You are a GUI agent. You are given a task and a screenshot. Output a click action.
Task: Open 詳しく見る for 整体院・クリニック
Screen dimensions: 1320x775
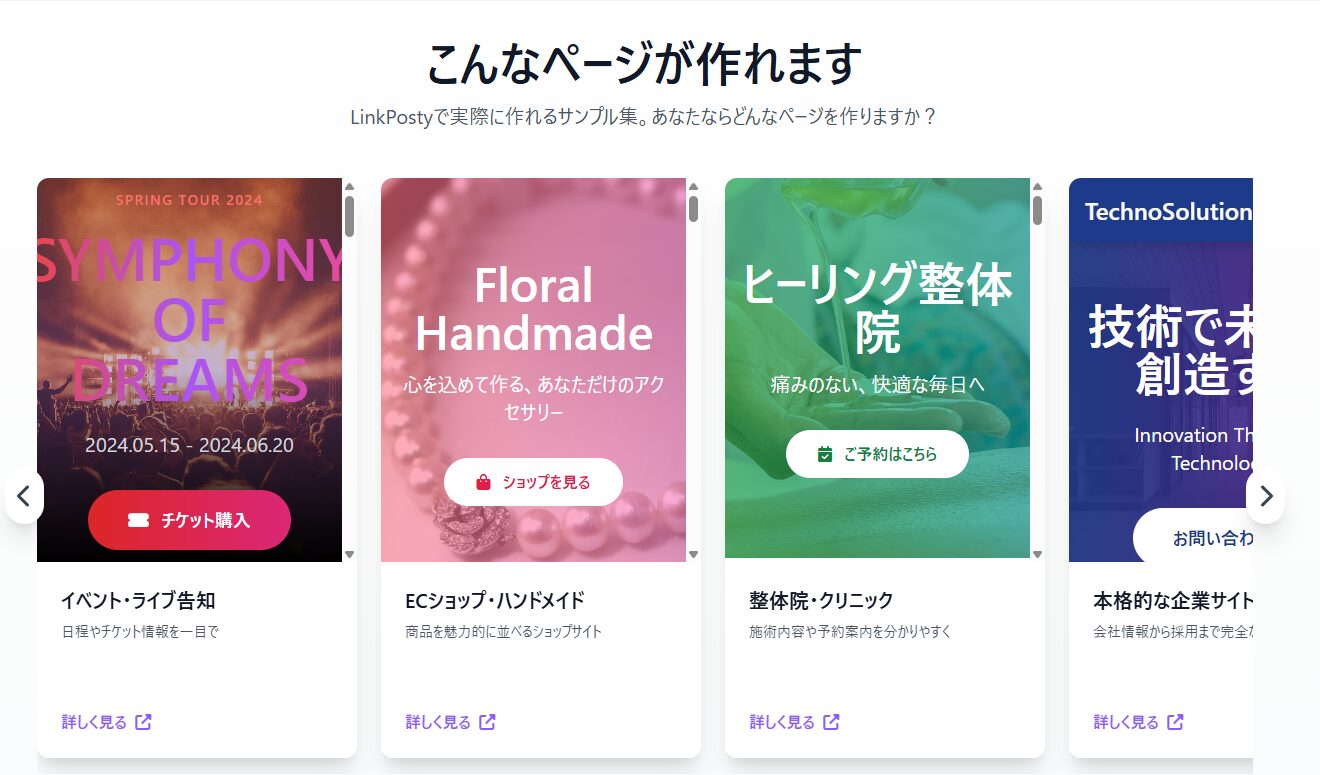795,722
